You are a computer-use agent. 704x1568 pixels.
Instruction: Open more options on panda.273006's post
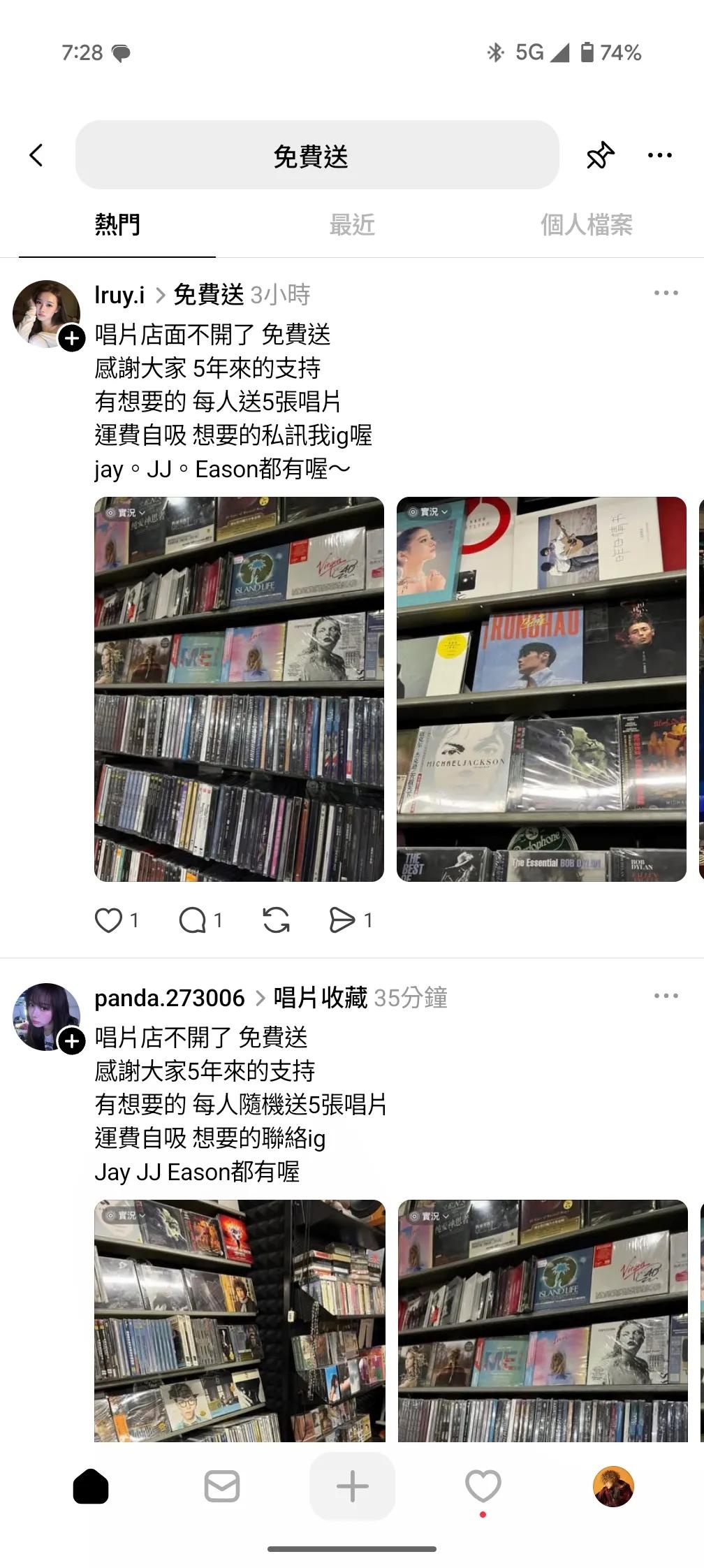click(666, 996)
